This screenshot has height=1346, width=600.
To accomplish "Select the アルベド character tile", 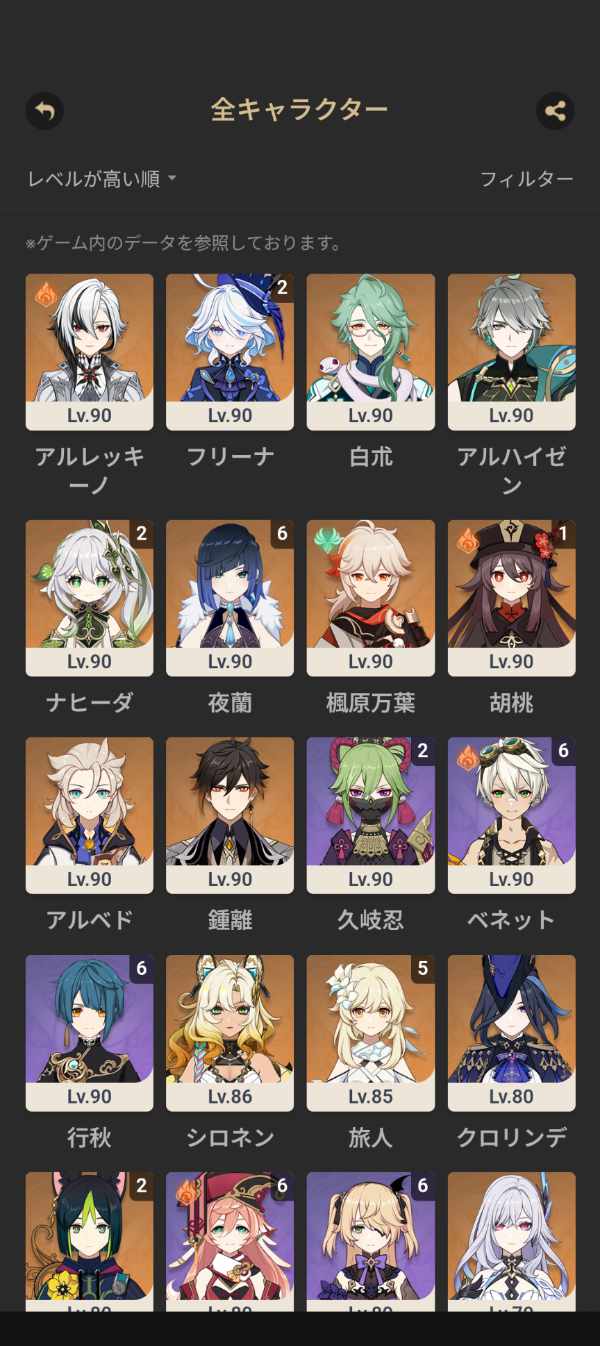I will click(89, 814).
